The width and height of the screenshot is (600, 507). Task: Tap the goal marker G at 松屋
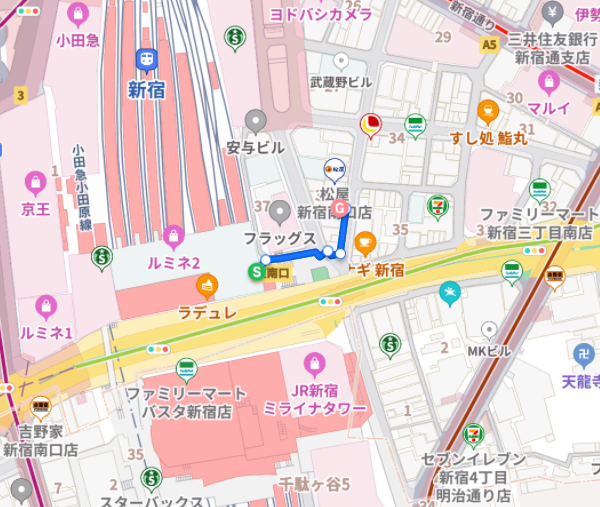click(339, 209)
